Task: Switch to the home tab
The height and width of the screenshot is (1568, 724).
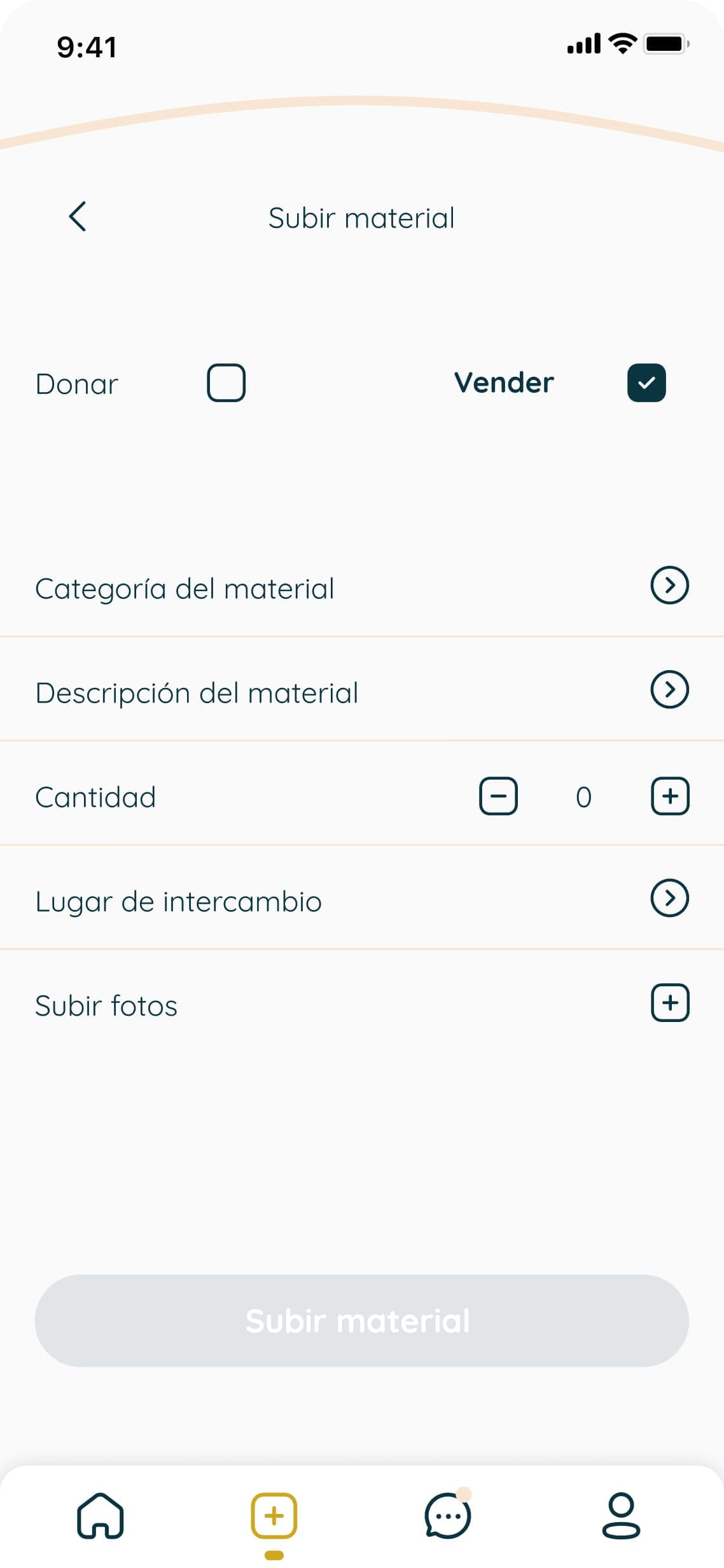Action: tap(101, 1515)
